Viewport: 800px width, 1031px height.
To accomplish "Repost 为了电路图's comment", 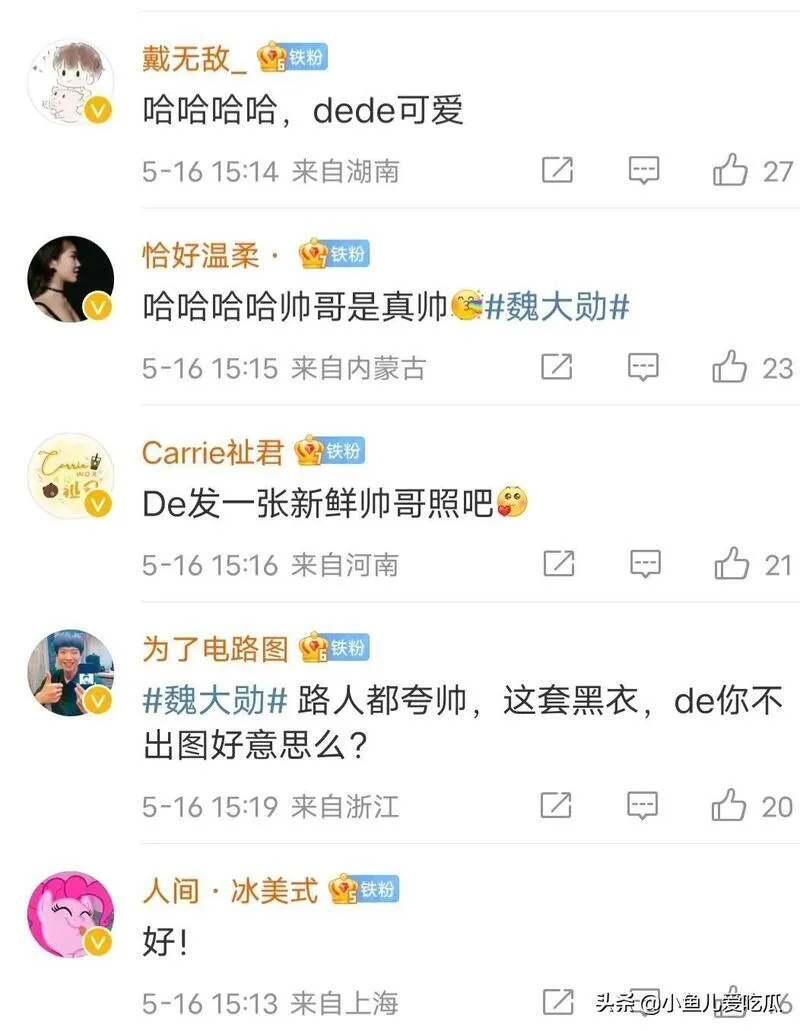I will (x=556, y=805).
